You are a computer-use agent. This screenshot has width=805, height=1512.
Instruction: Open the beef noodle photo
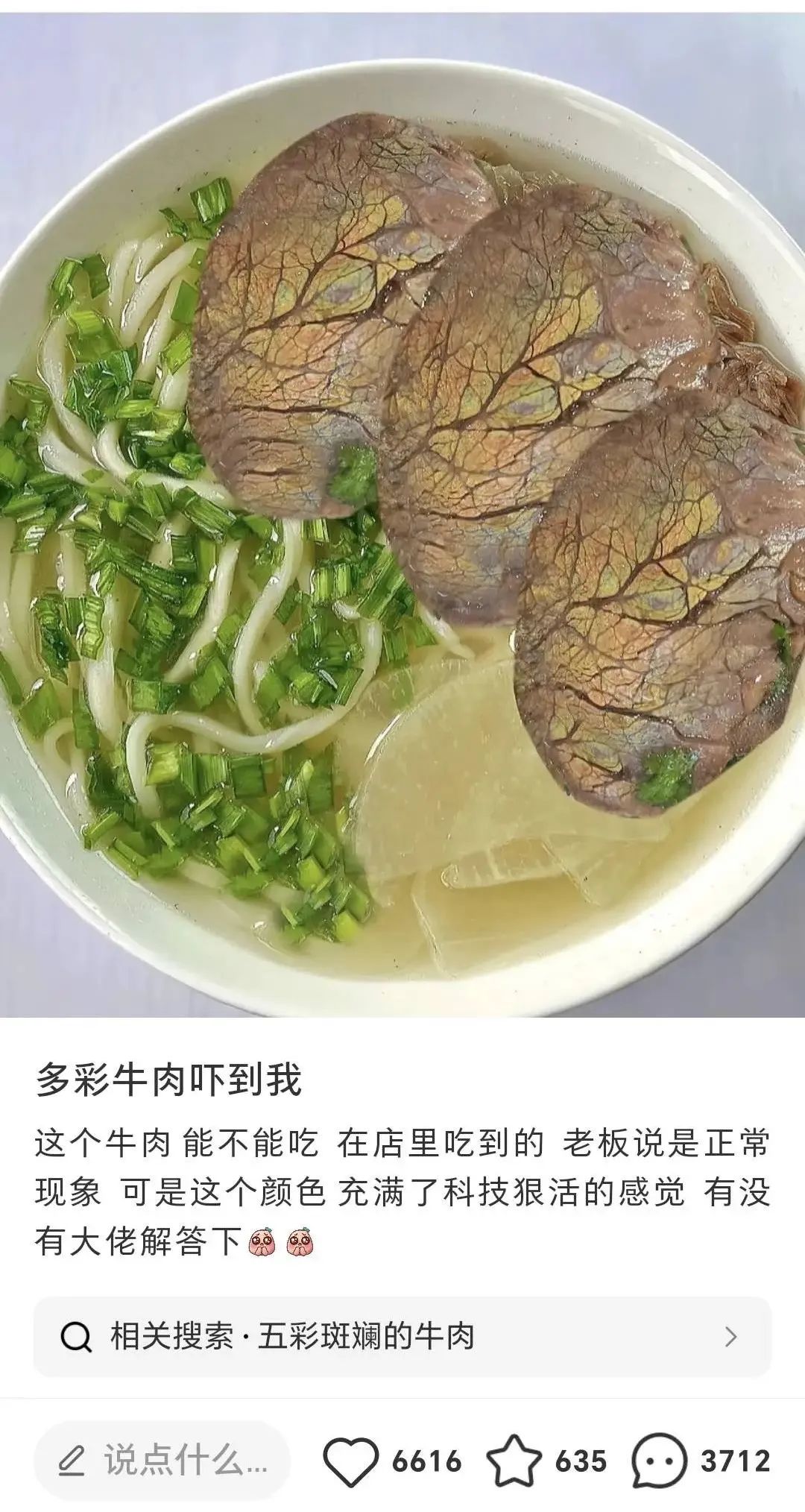point(402,514)
